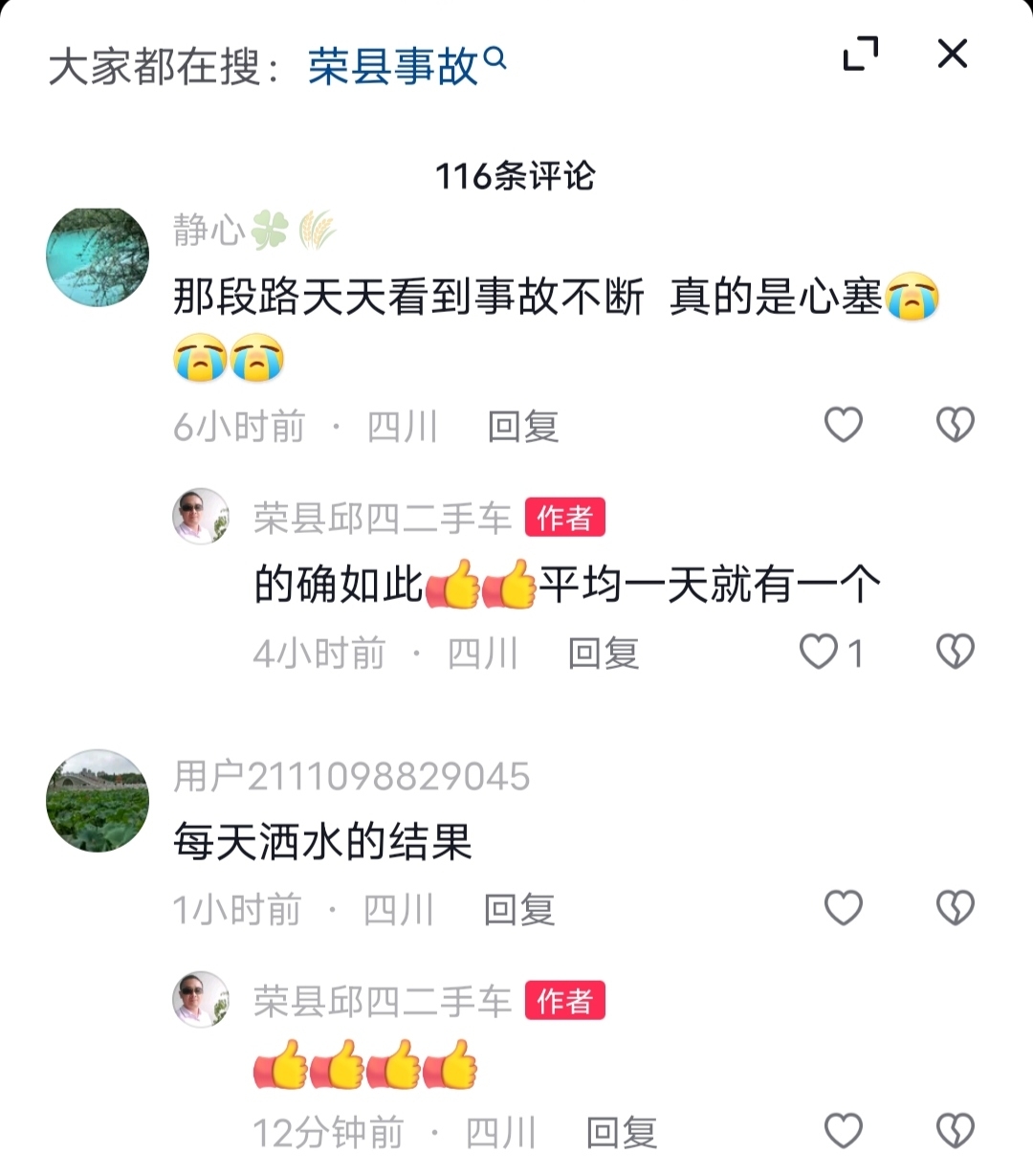The height and width of the screenshot is (1176, 1033).
Task: Reply to the author's 12分钟前 comment
Action: [621, 1134]
